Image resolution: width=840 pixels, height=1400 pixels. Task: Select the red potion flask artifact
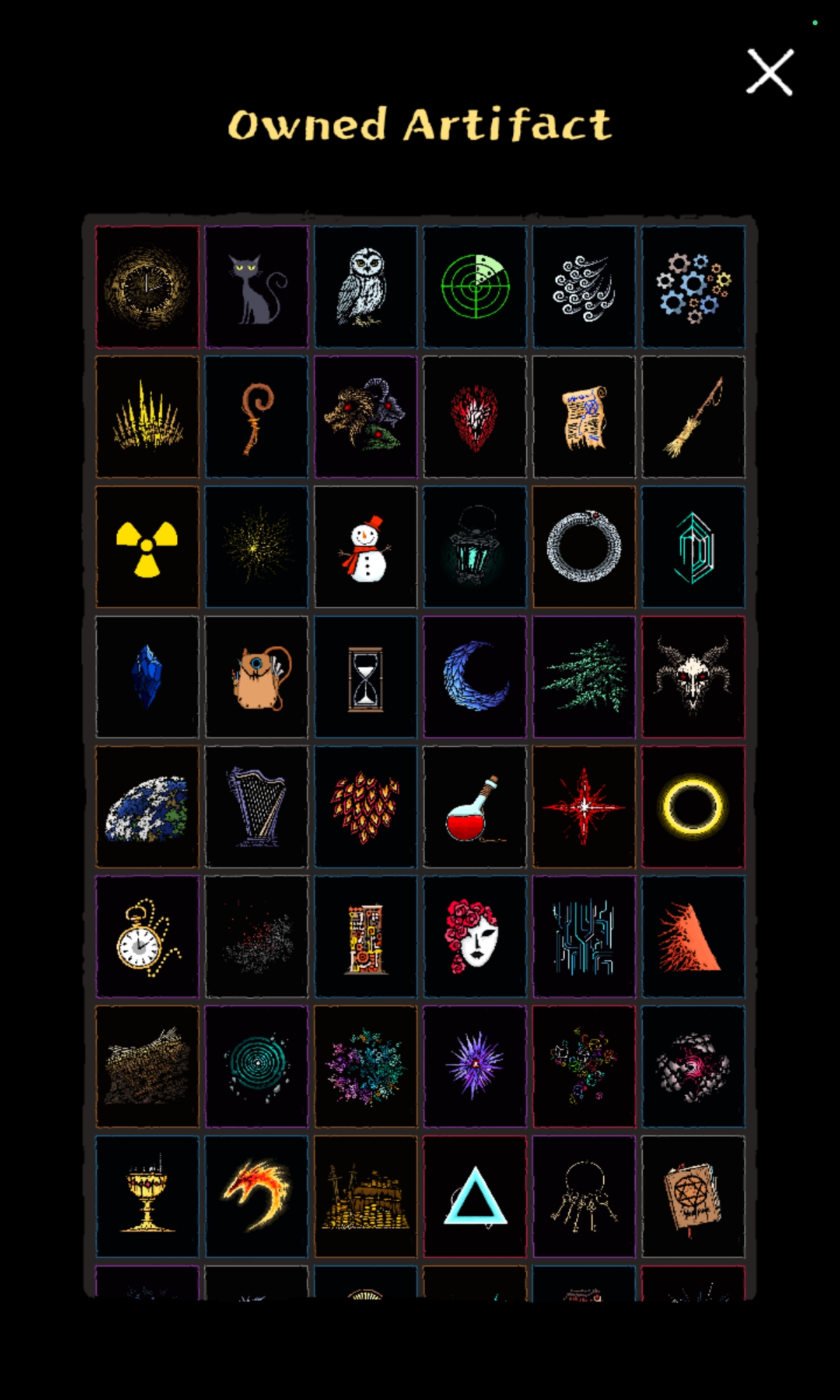pyautogui.click(x=475, y=808)
